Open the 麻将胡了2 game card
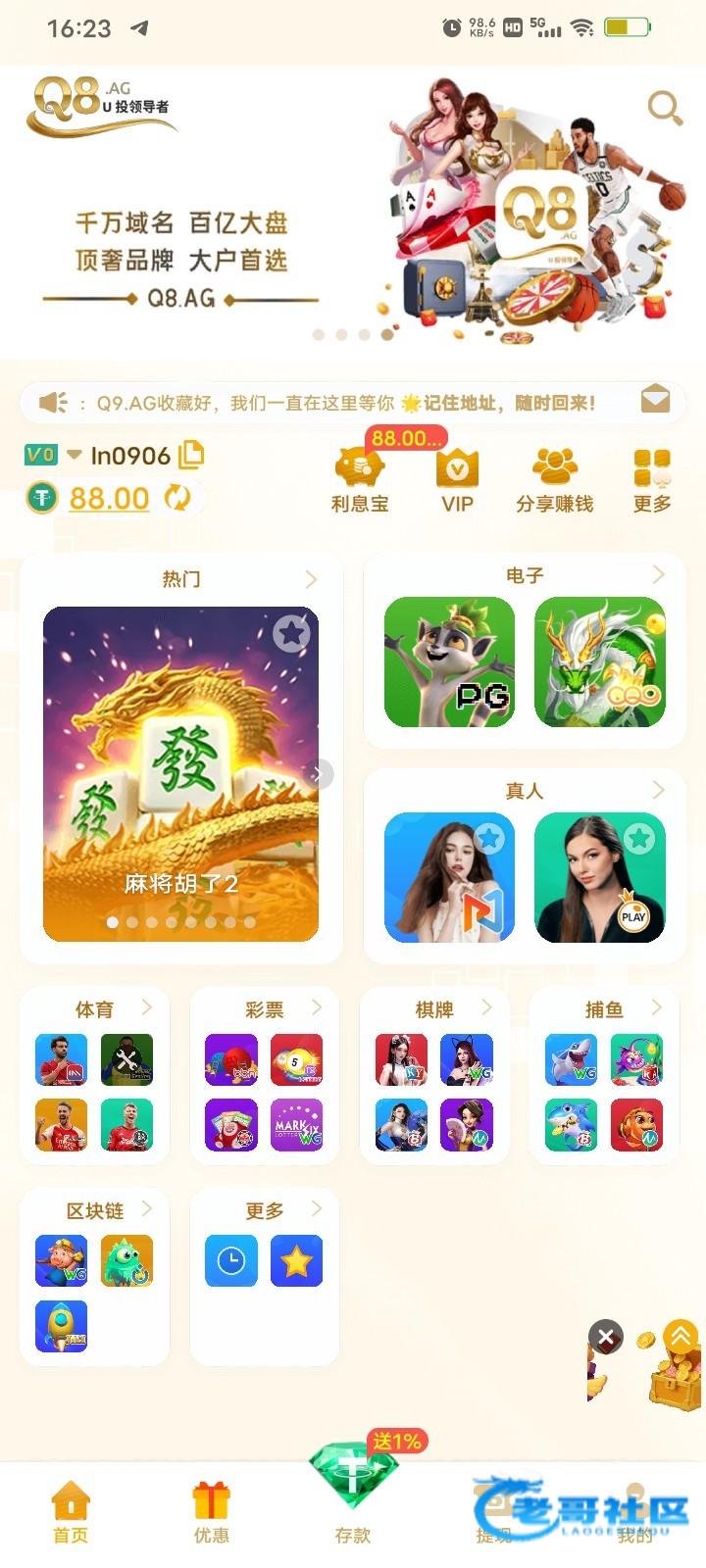Viewport: 706px width, 1568px height. (180, 773)
